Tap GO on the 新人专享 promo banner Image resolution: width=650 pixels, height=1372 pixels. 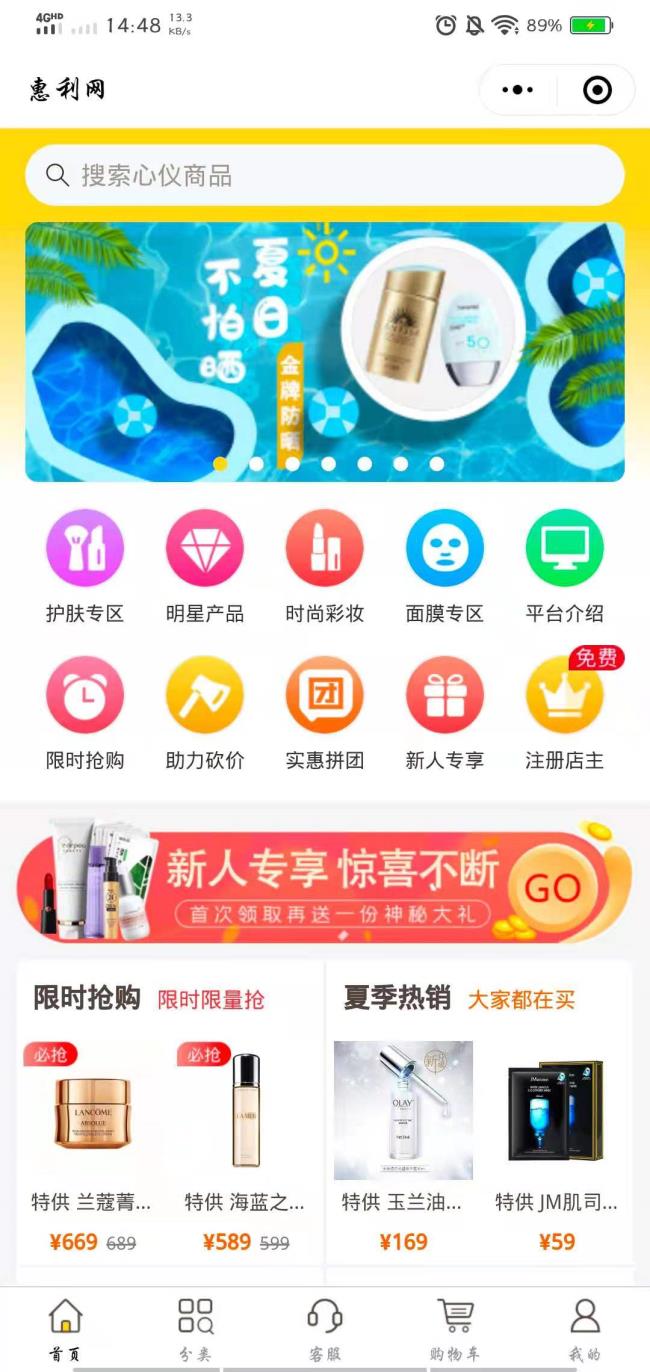click(552, 888)
